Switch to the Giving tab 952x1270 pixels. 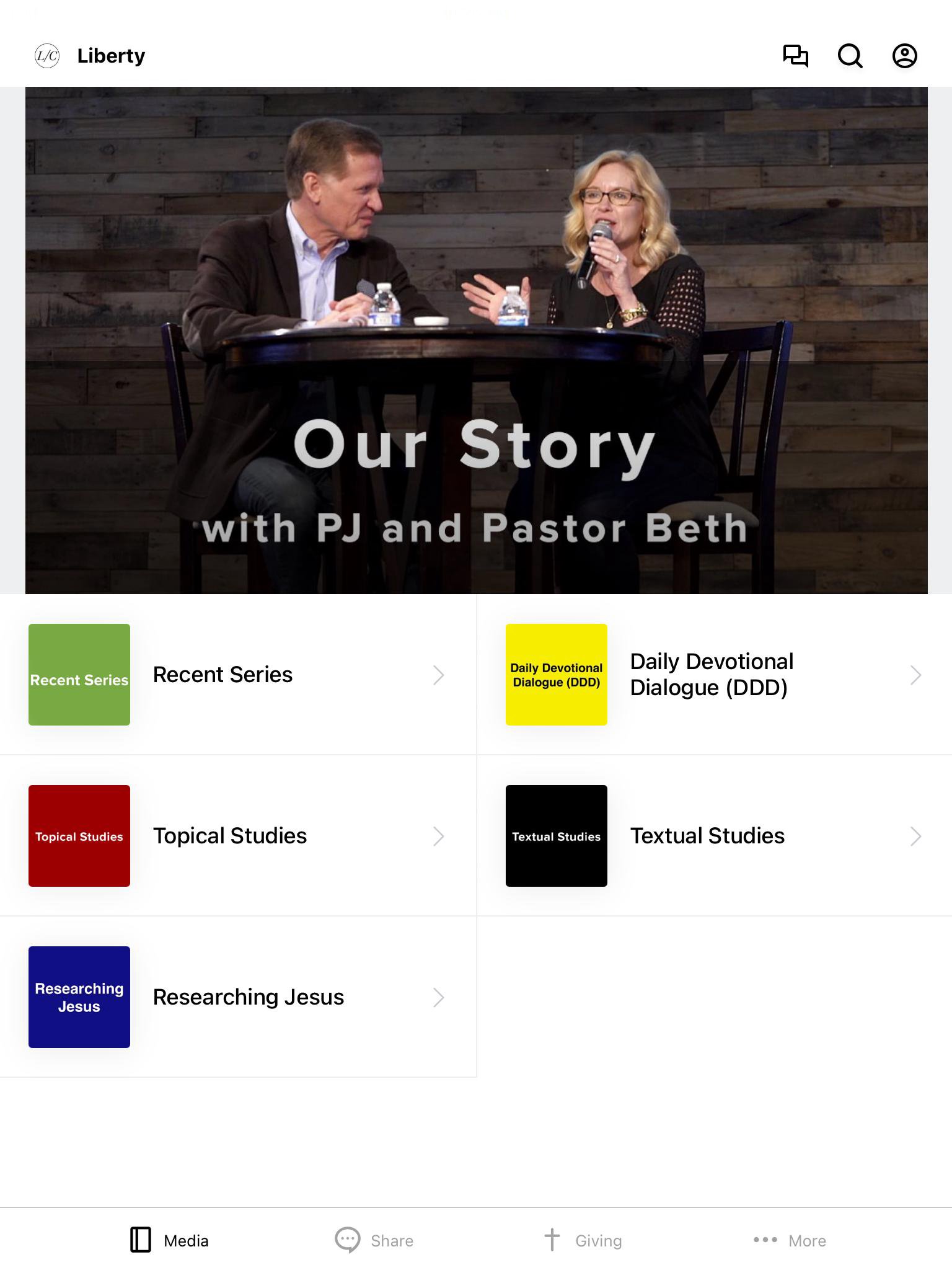click(x=583, y=1240)
